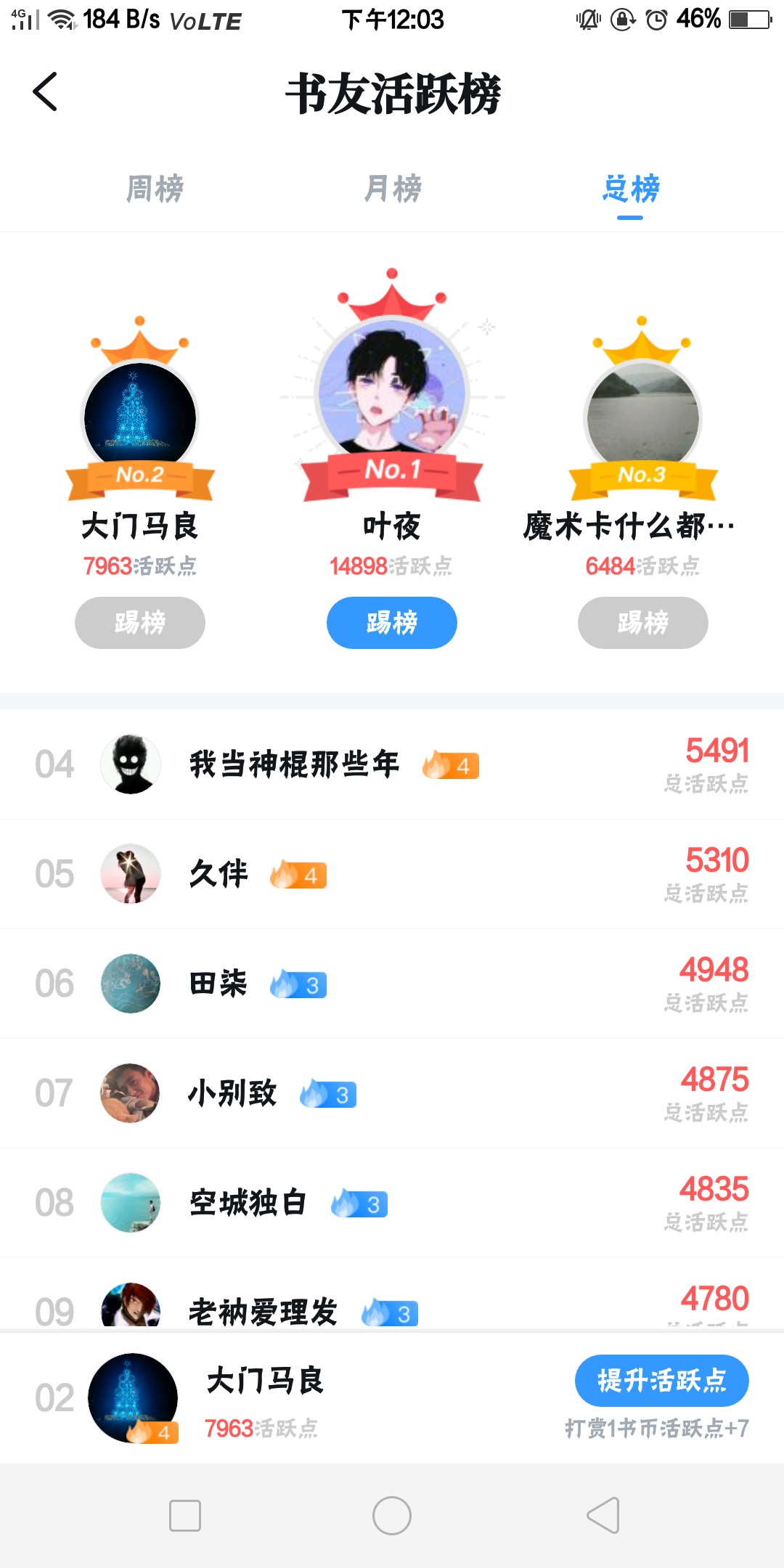The image size is (784, 1568).
Task: View rank 06 user 田柒
Action: pos(219,984)
